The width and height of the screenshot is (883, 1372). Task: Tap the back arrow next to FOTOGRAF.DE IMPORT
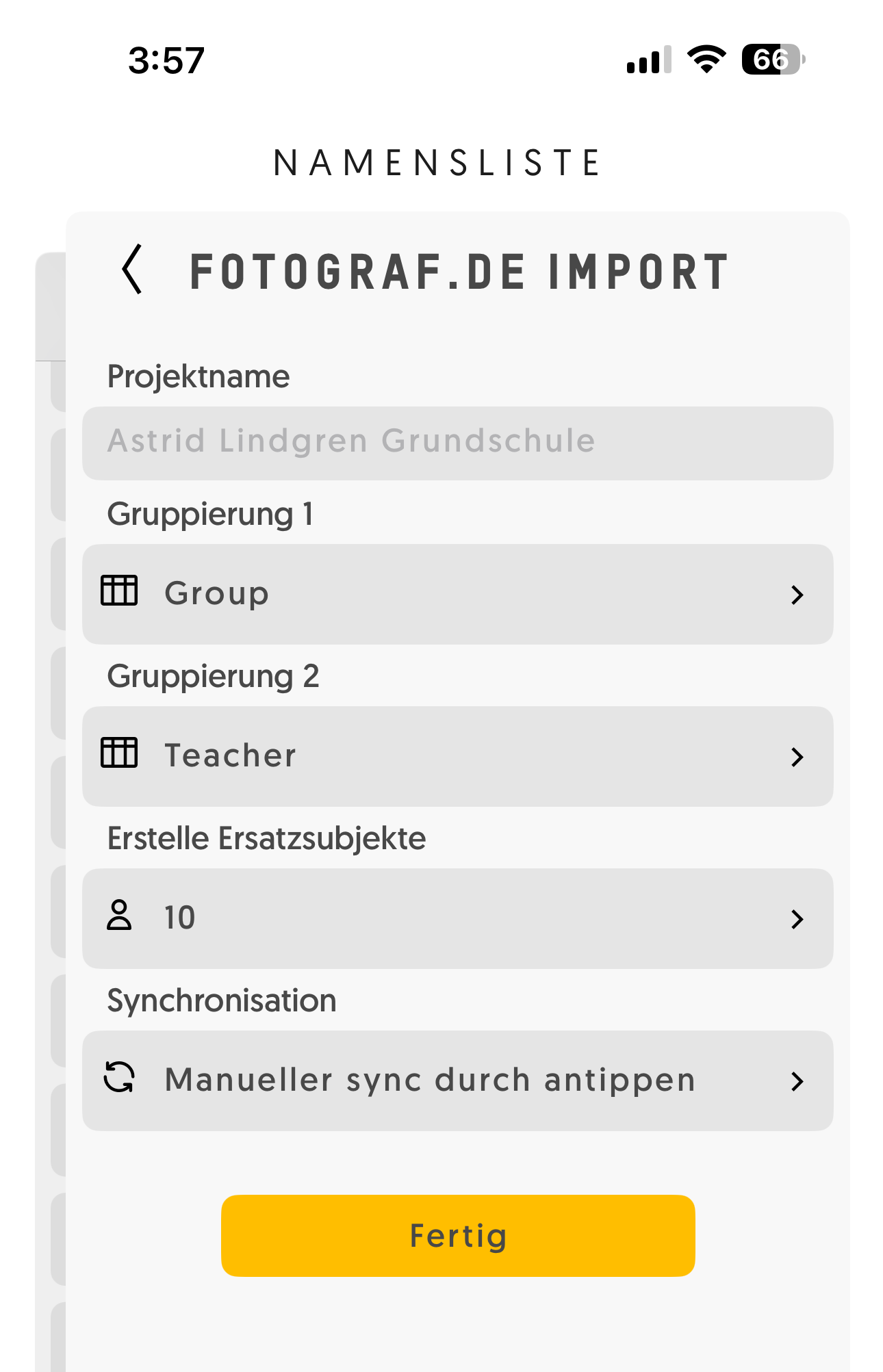tap(131, 270)
